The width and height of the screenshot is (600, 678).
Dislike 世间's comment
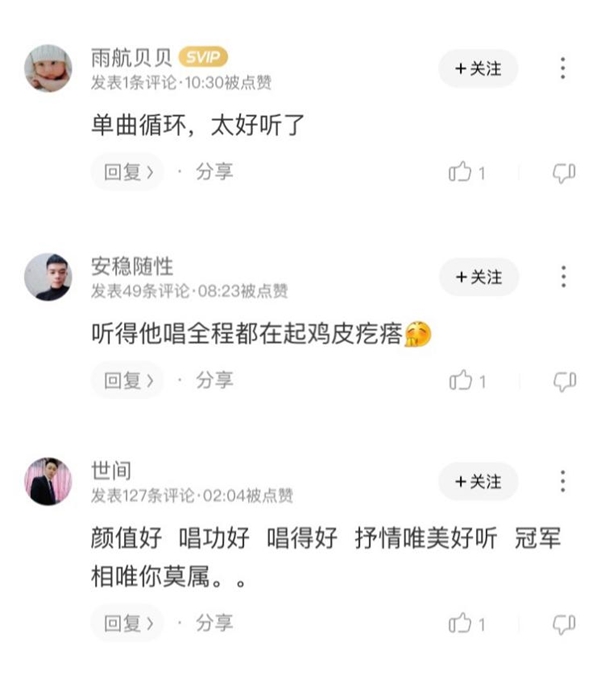[564, 624]
